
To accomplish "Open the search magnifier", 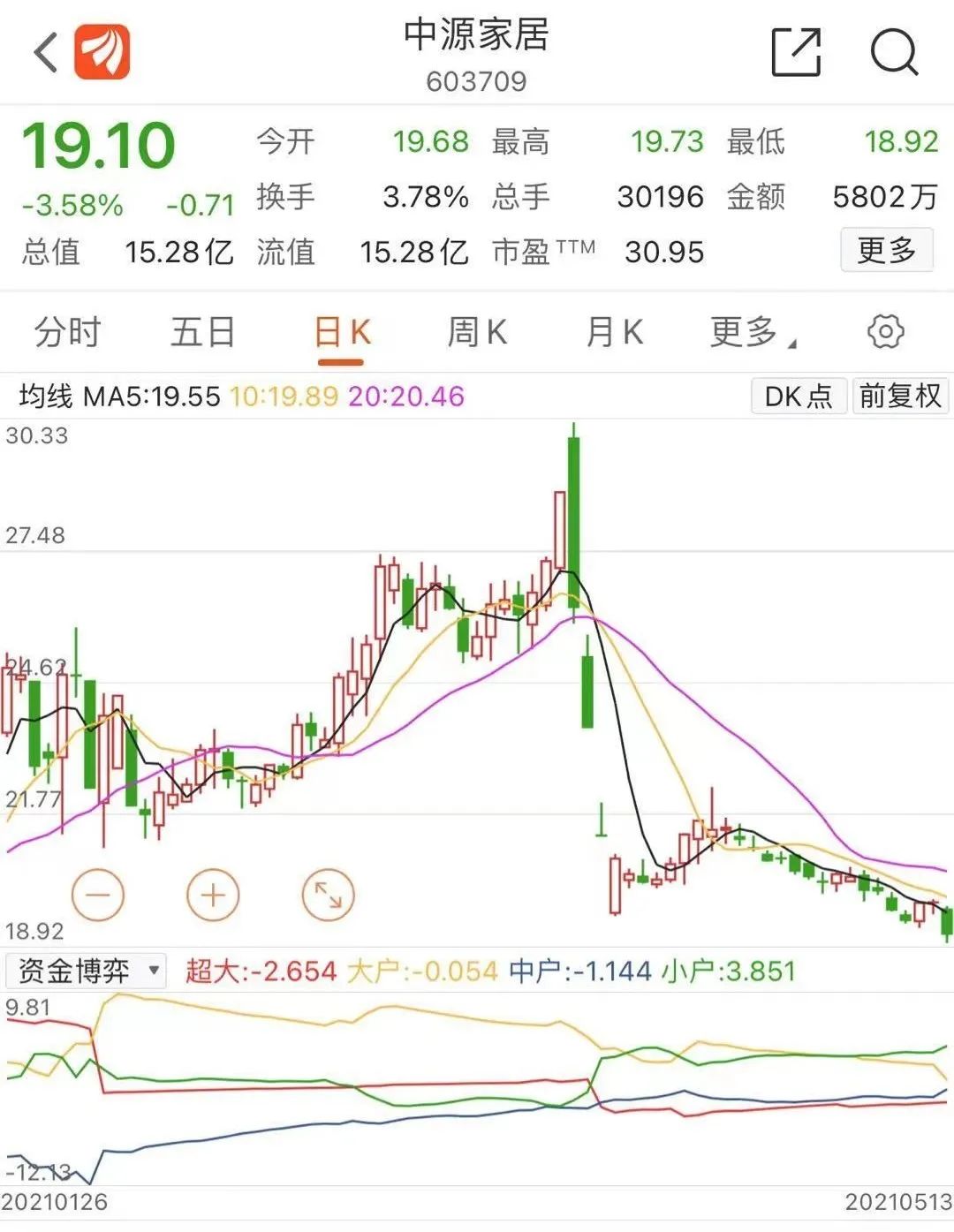I will click(894, 52).
